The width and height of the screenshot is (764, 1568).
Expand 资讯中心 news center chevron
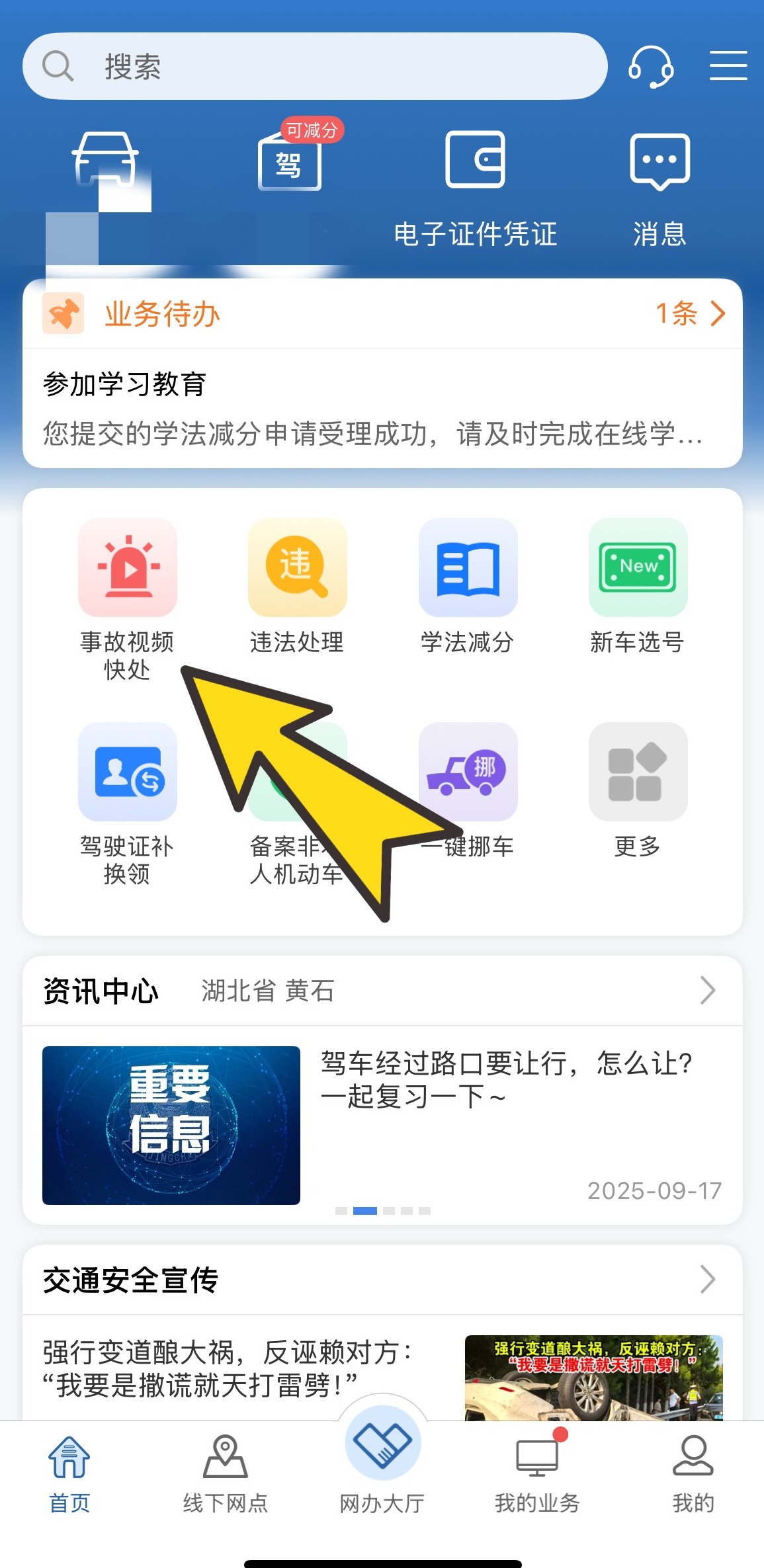707,991
